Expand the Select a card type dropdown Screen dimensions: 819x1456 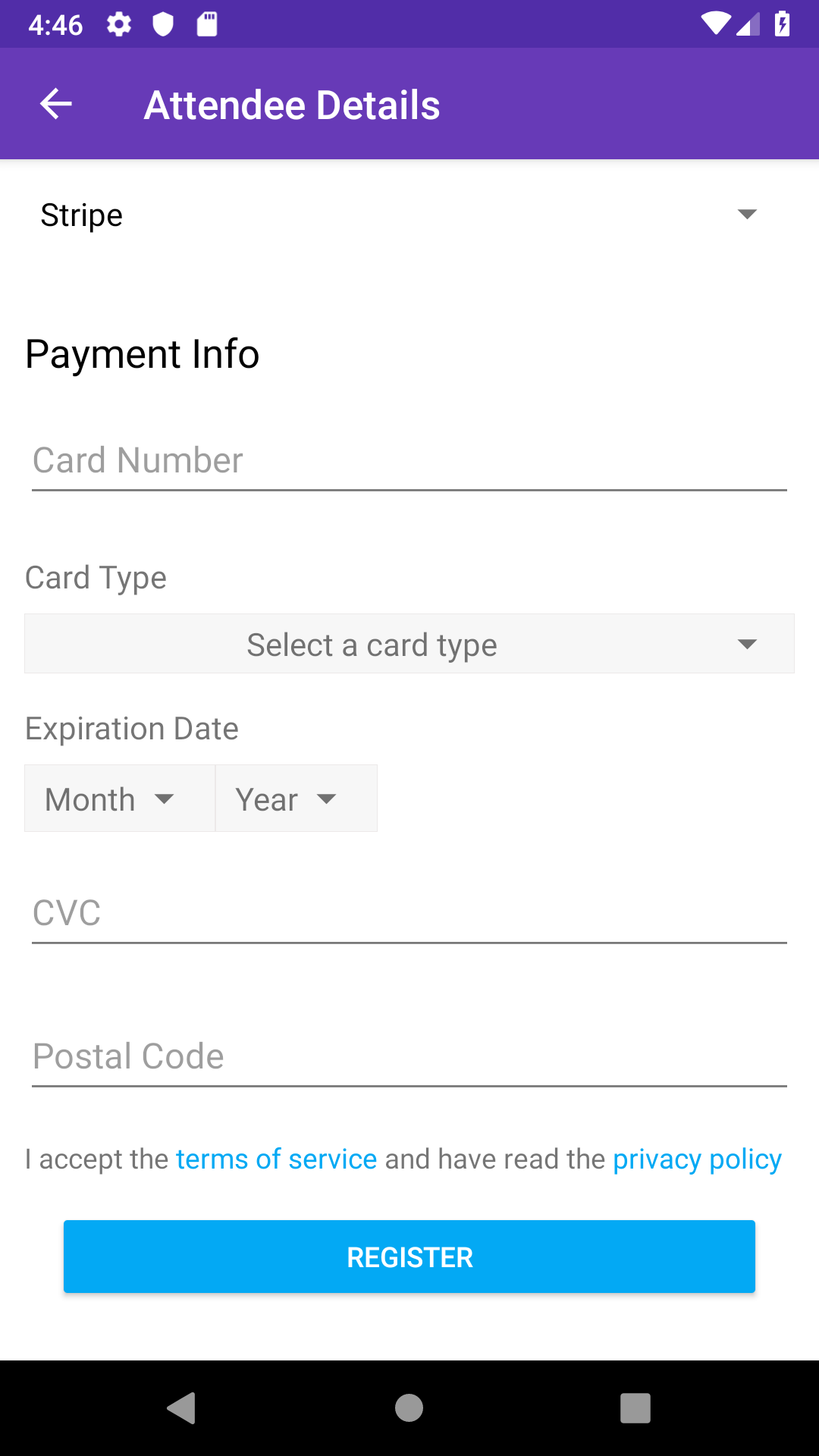click(x=409, y=644)
